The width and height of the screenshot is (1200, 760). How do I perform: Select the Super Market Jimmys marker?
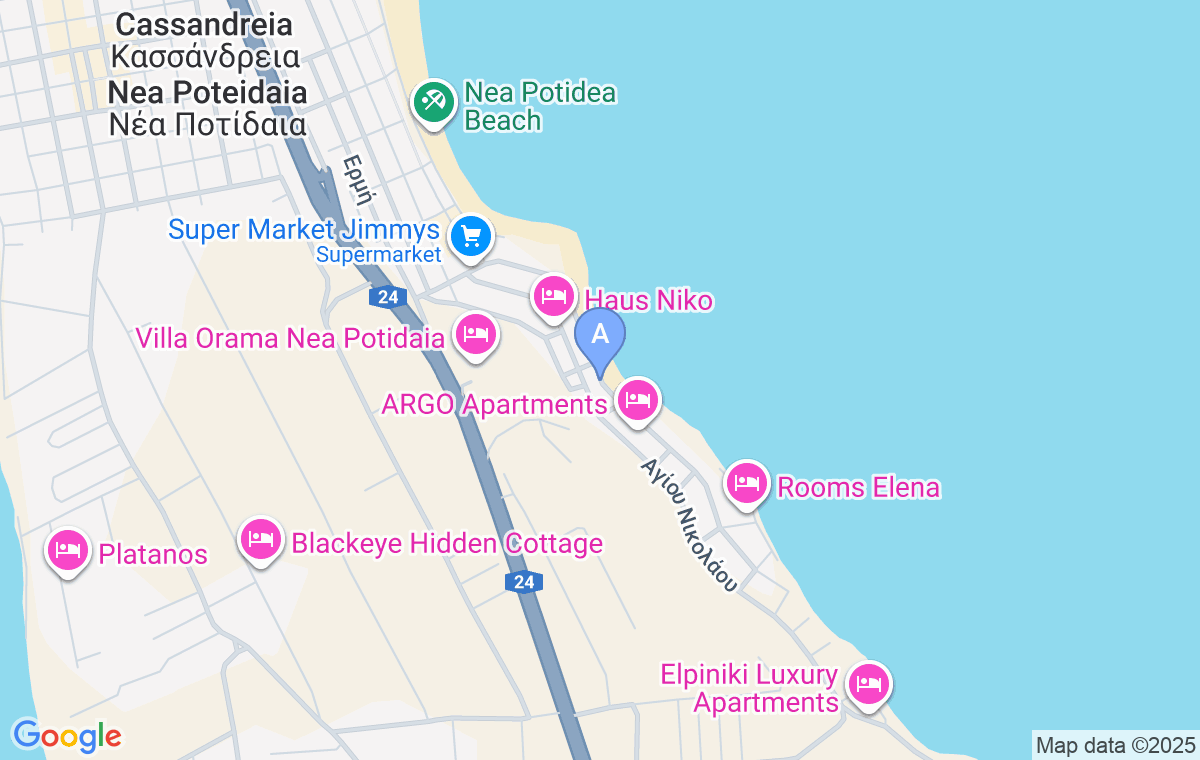pyautogui.click(x=471, y=237)
